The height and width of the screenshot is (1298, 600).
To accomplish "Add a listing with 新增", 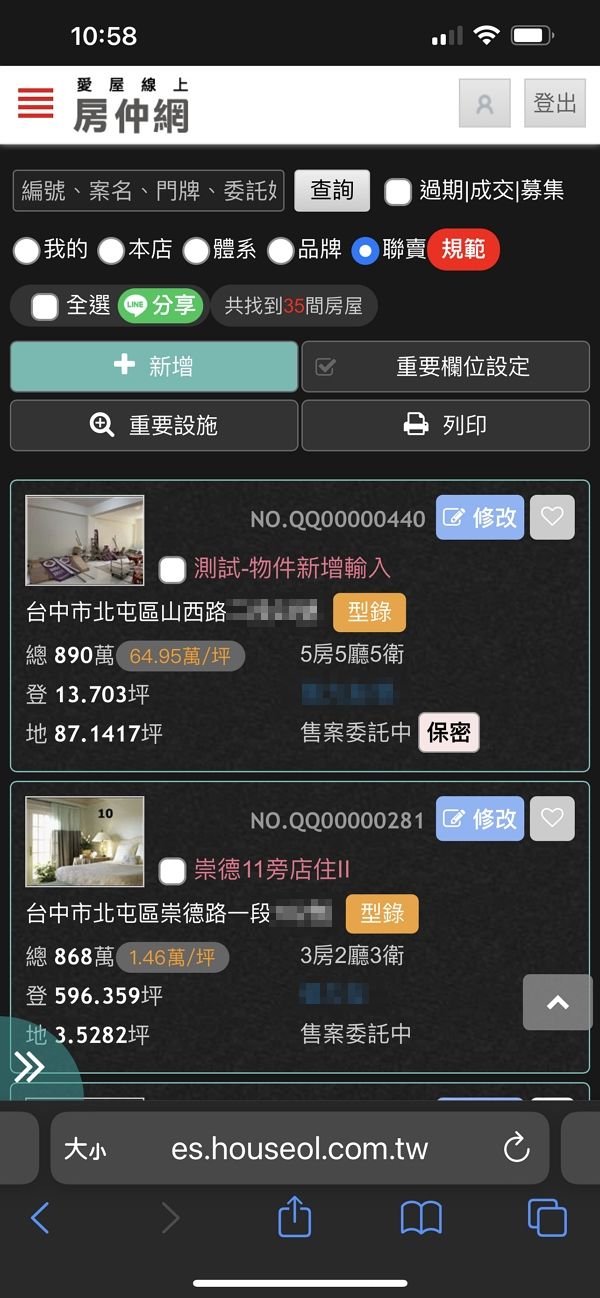I will coord(154,367).
